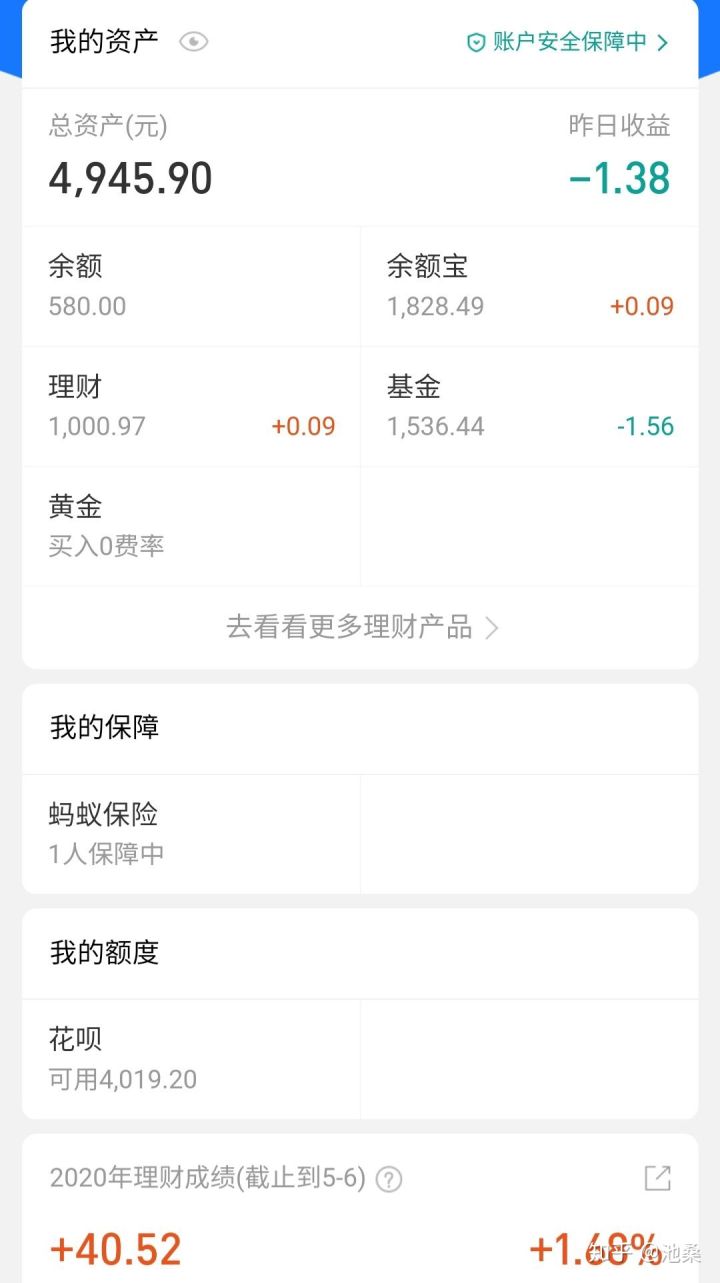Tap +0.09 earnings next to 余额宝
Image resolution: width=720 pixels, height=1283 pixels.
(641, 306)
